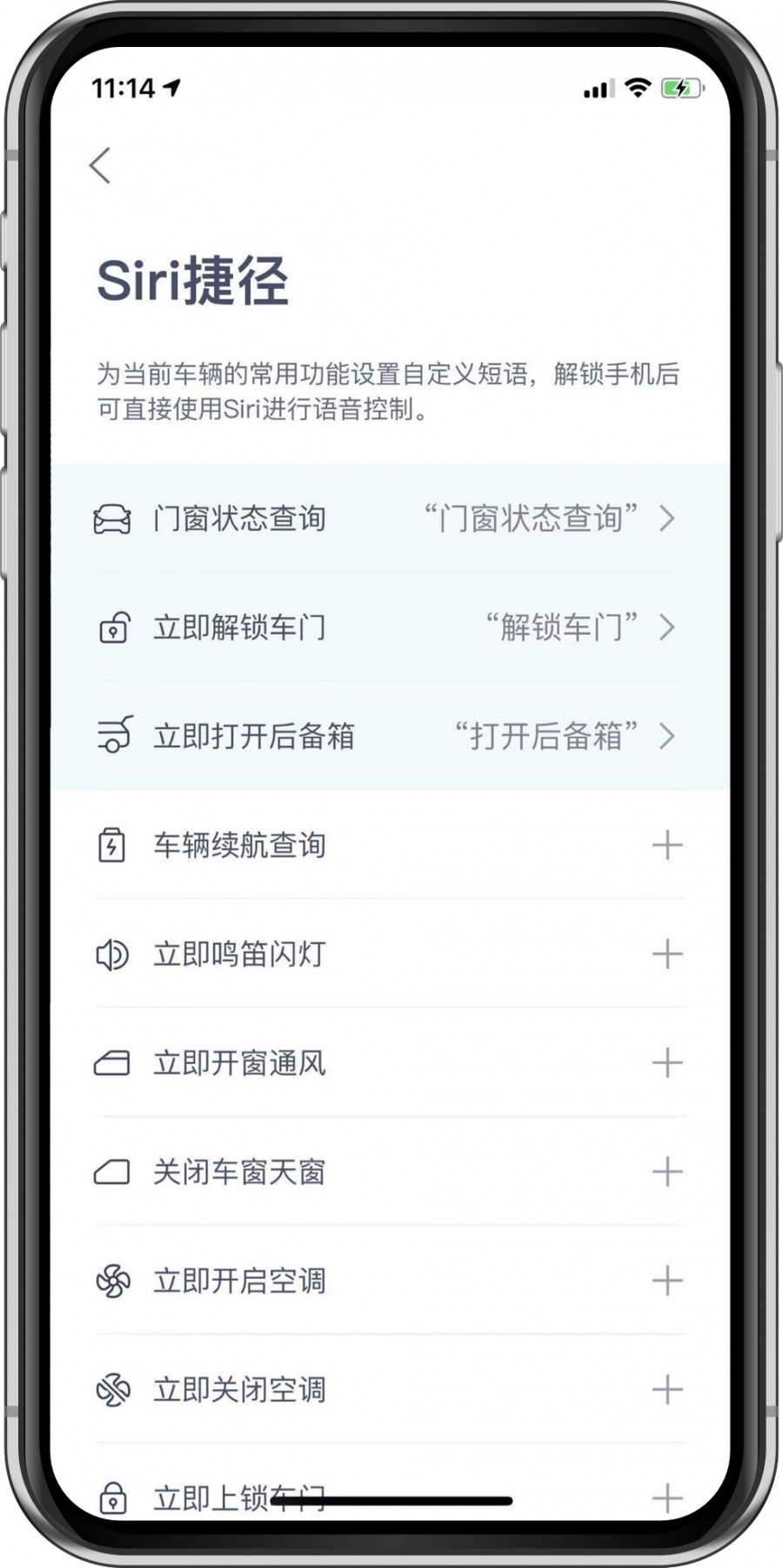Add a shortcut for 立即关闭空调
This screenshot has width=783, height=1568.
tap(666, 1390)
